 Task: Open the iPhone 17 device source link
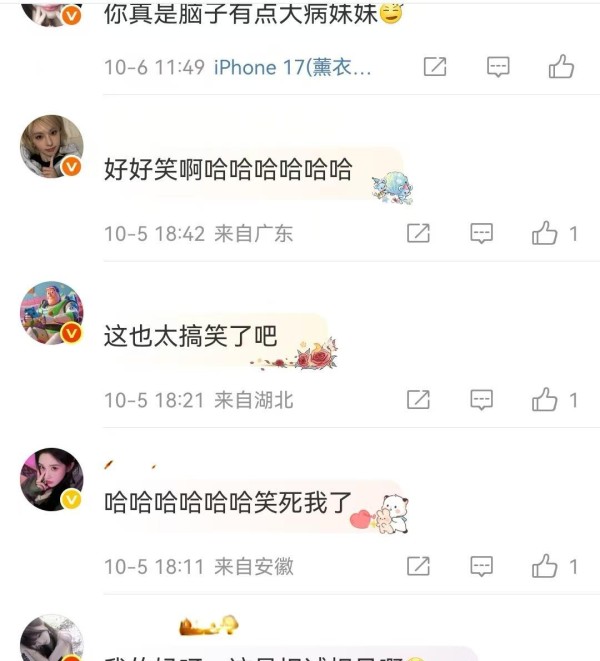[292, 67]
